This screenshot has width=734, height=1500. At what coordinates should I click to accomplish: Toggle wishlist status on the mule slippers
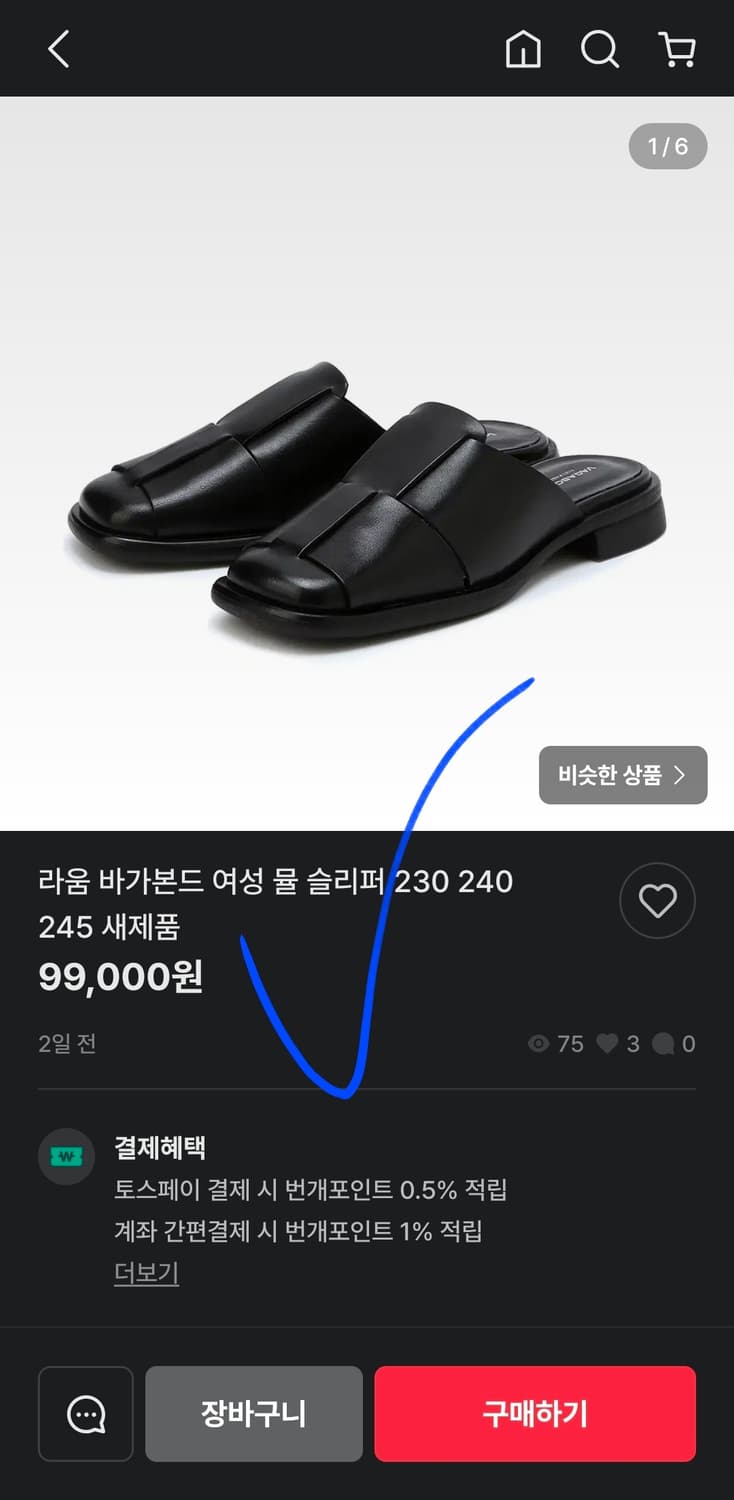point(657,900)
